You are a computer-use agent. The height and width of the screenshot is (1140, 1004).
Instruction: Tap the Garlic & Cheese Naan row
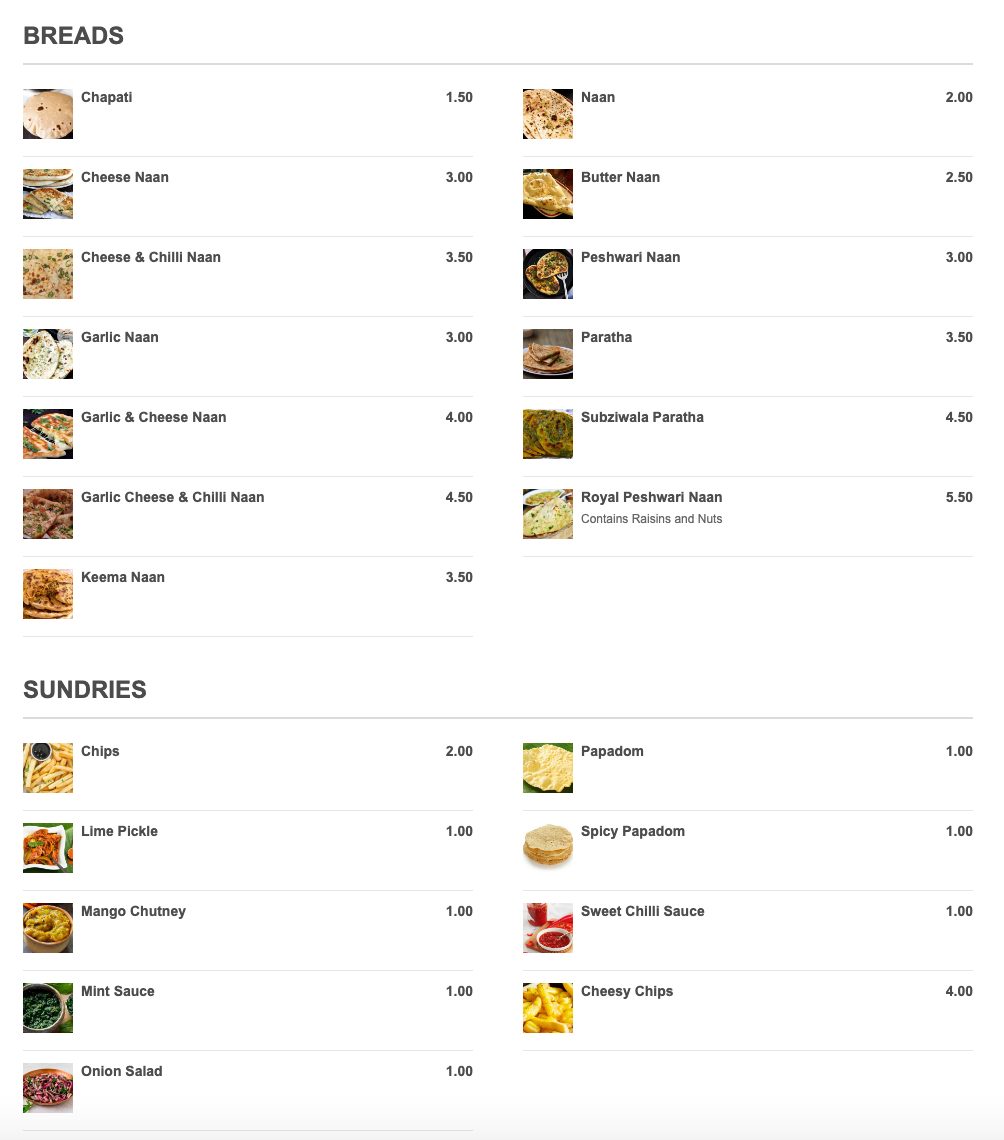click(154, 418)
